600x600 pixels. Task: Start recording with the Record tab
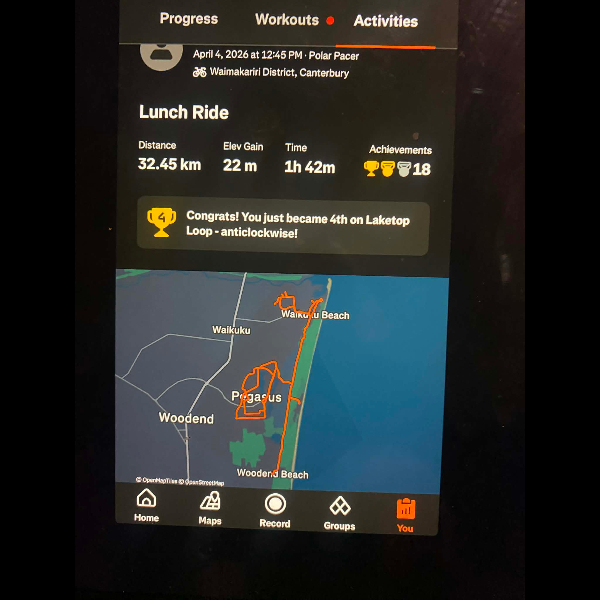click(275, 509)
